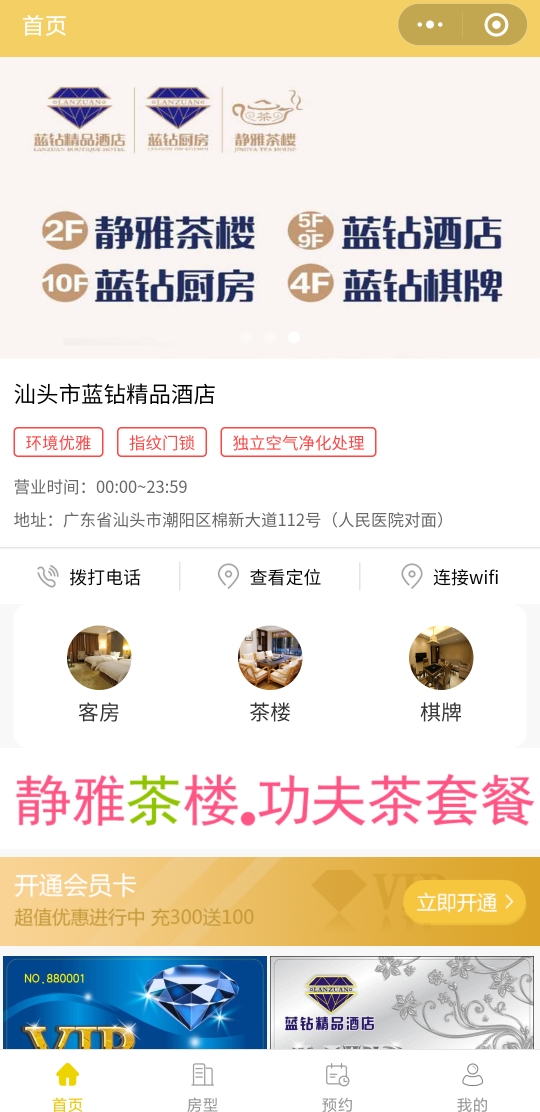Tap 连接wifi to connect
This screenshot has height=1112, width=540.
(x=450, y=577)
